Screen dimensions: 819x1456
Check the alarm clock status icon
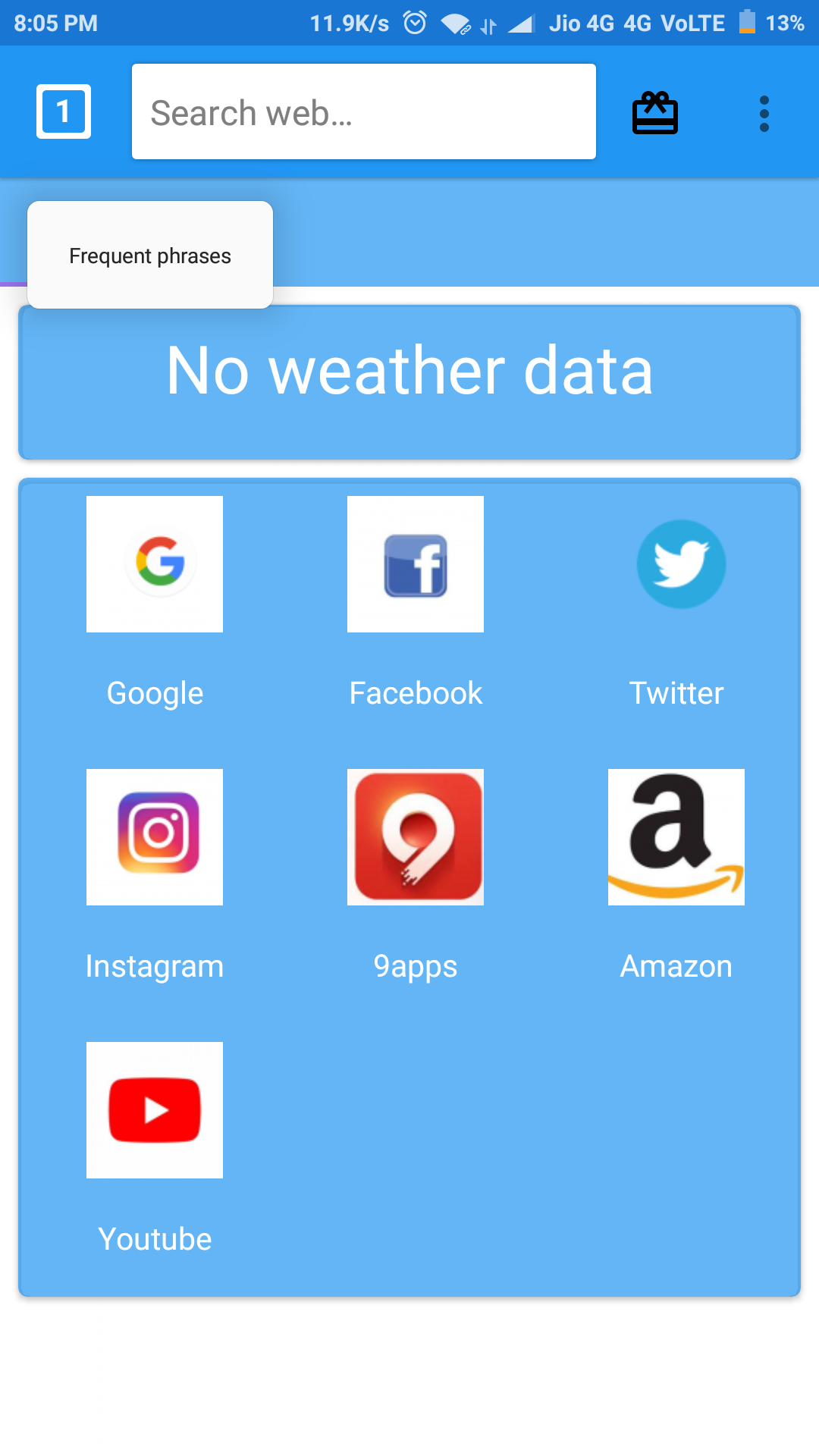coord(414,23)
